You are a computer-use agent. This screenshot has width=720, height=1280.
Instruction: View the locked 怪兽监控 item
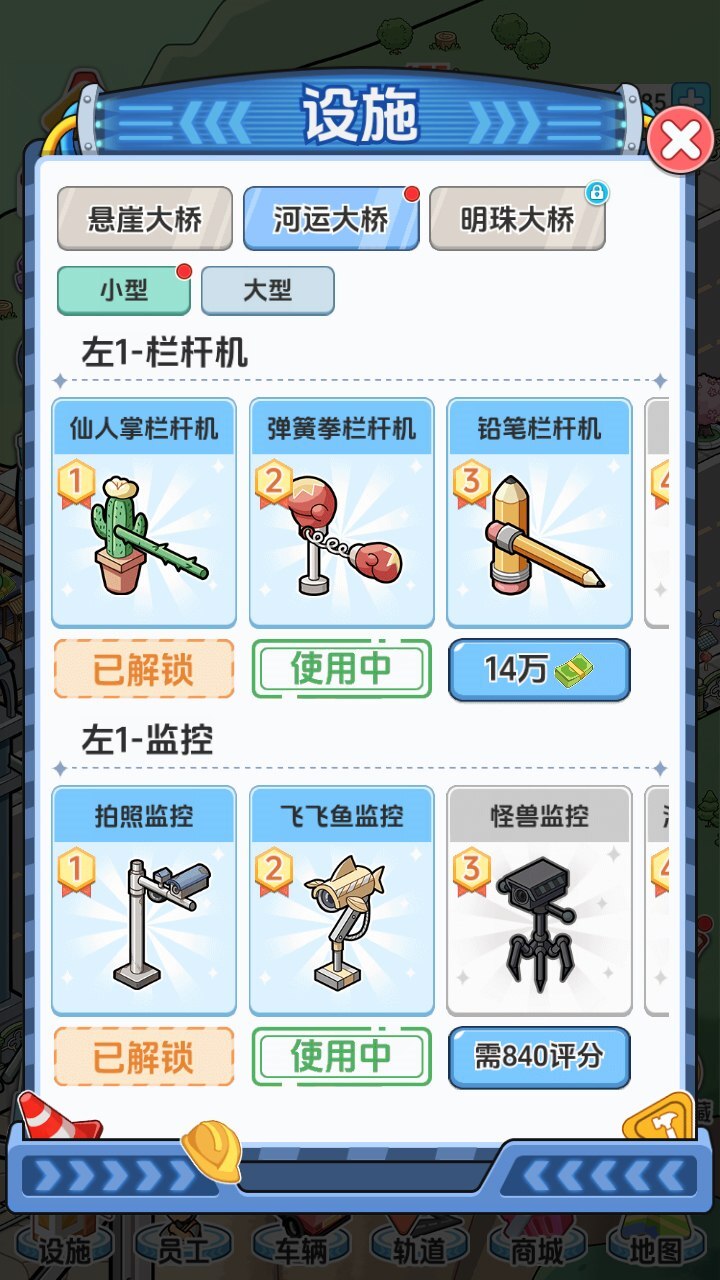539,900
